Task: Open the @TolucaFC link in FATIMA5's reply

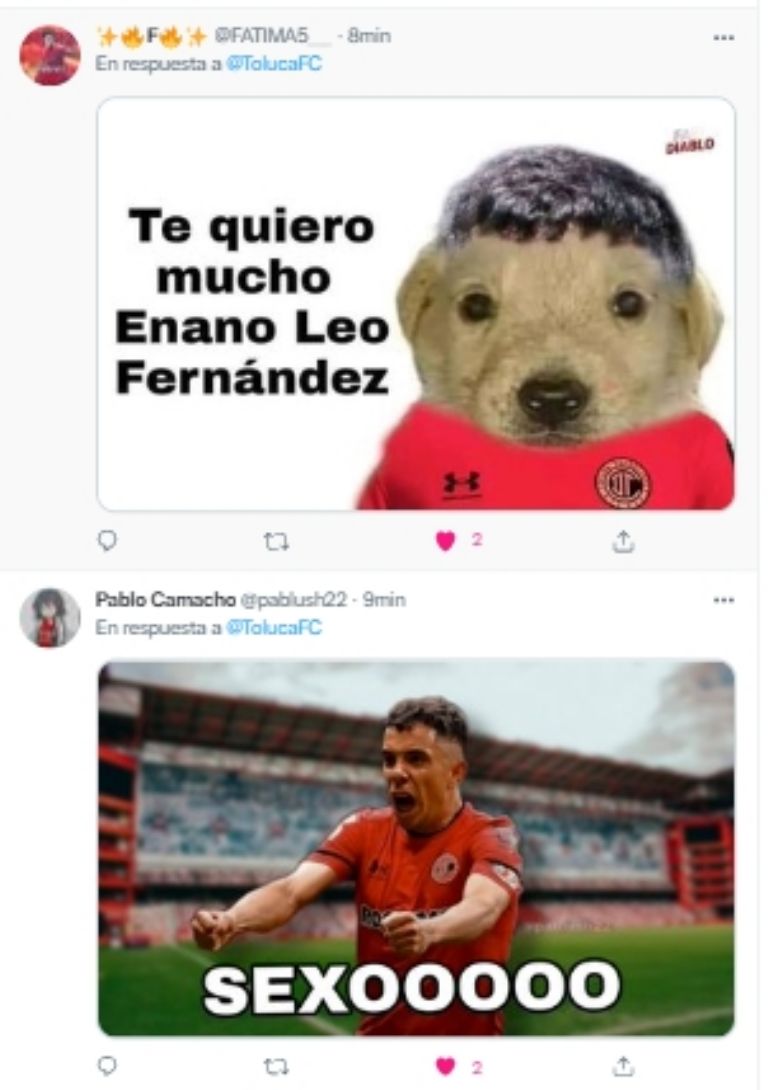Action: pos(275,61)
